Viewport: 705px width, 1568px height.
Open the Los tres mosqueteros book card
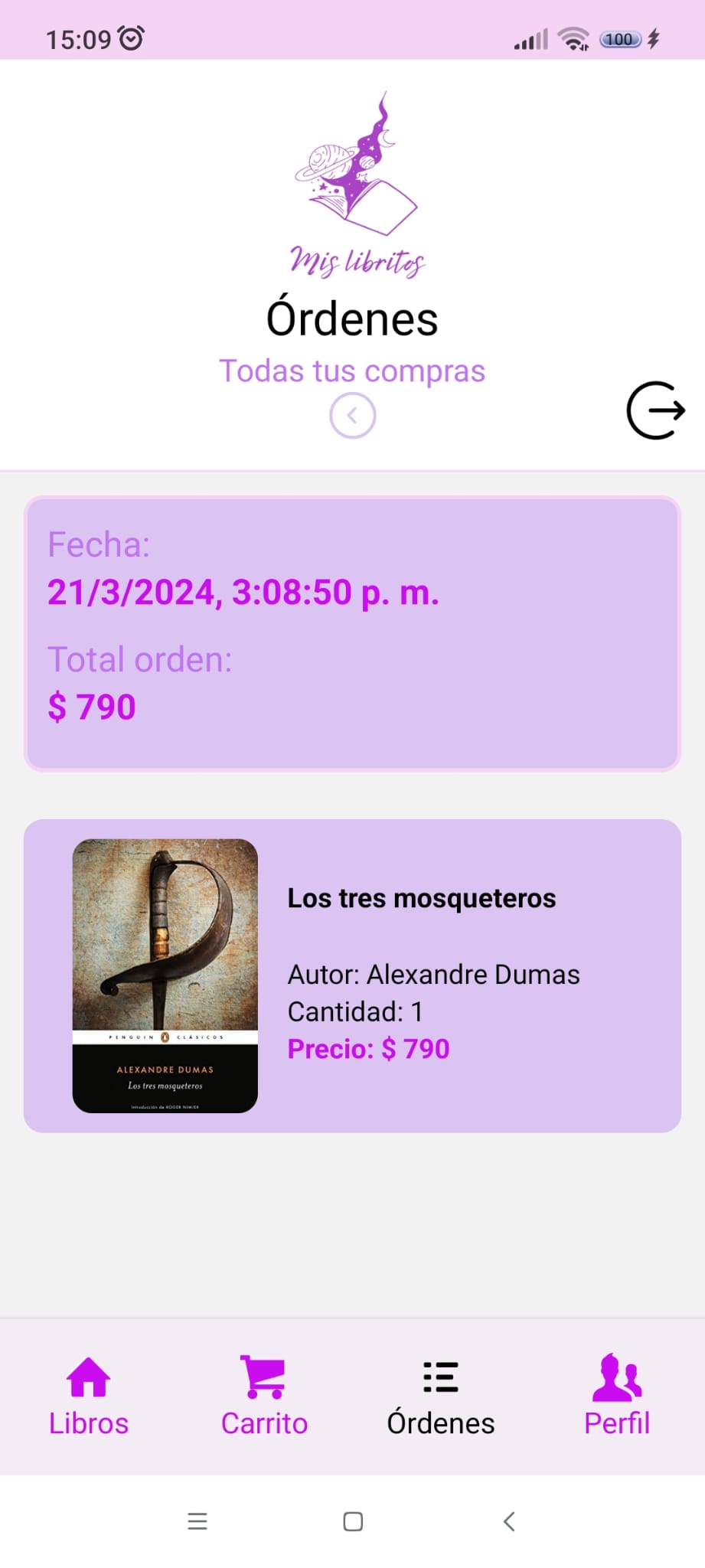352,975
